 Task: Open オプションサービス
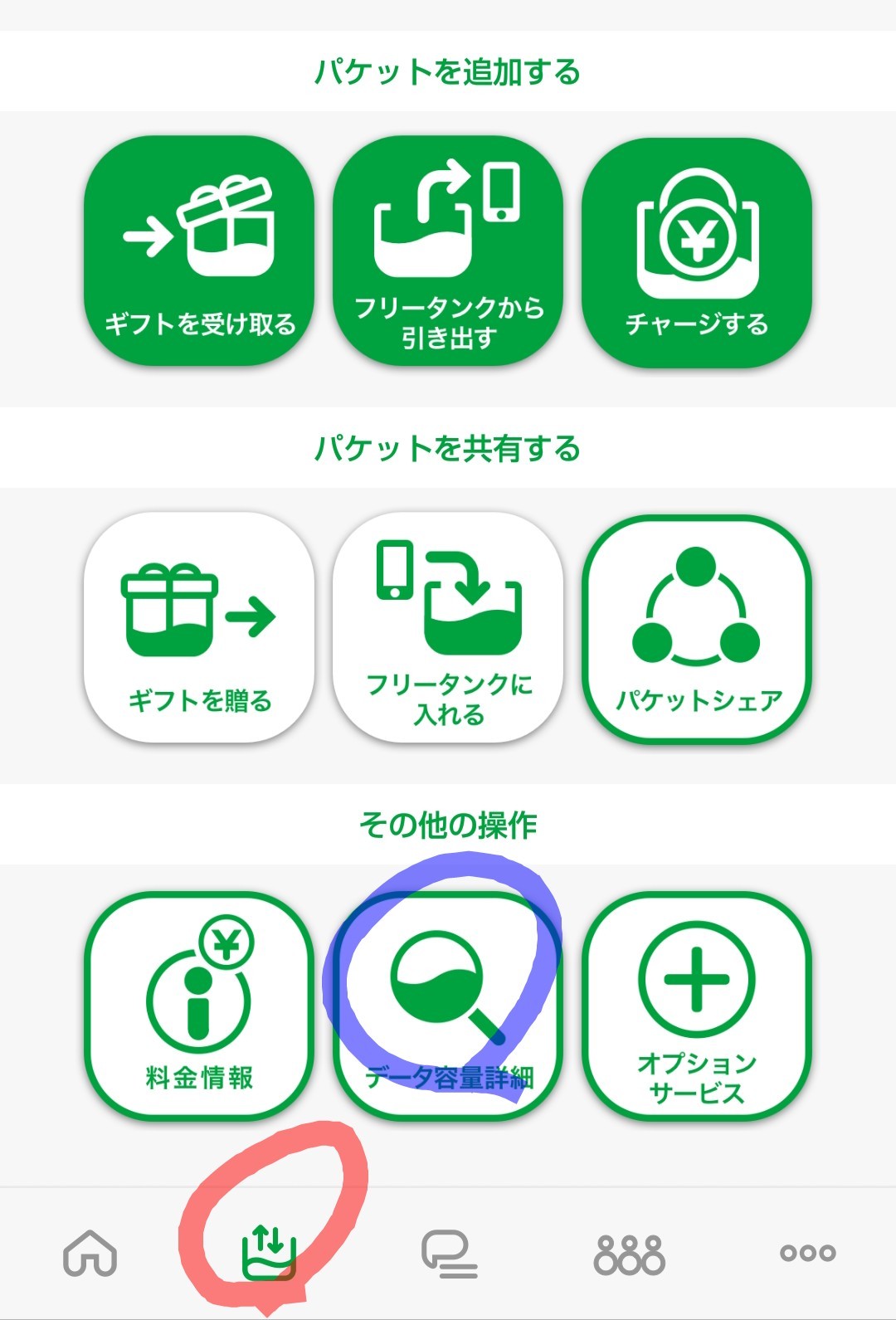(x=697, y=1006)
